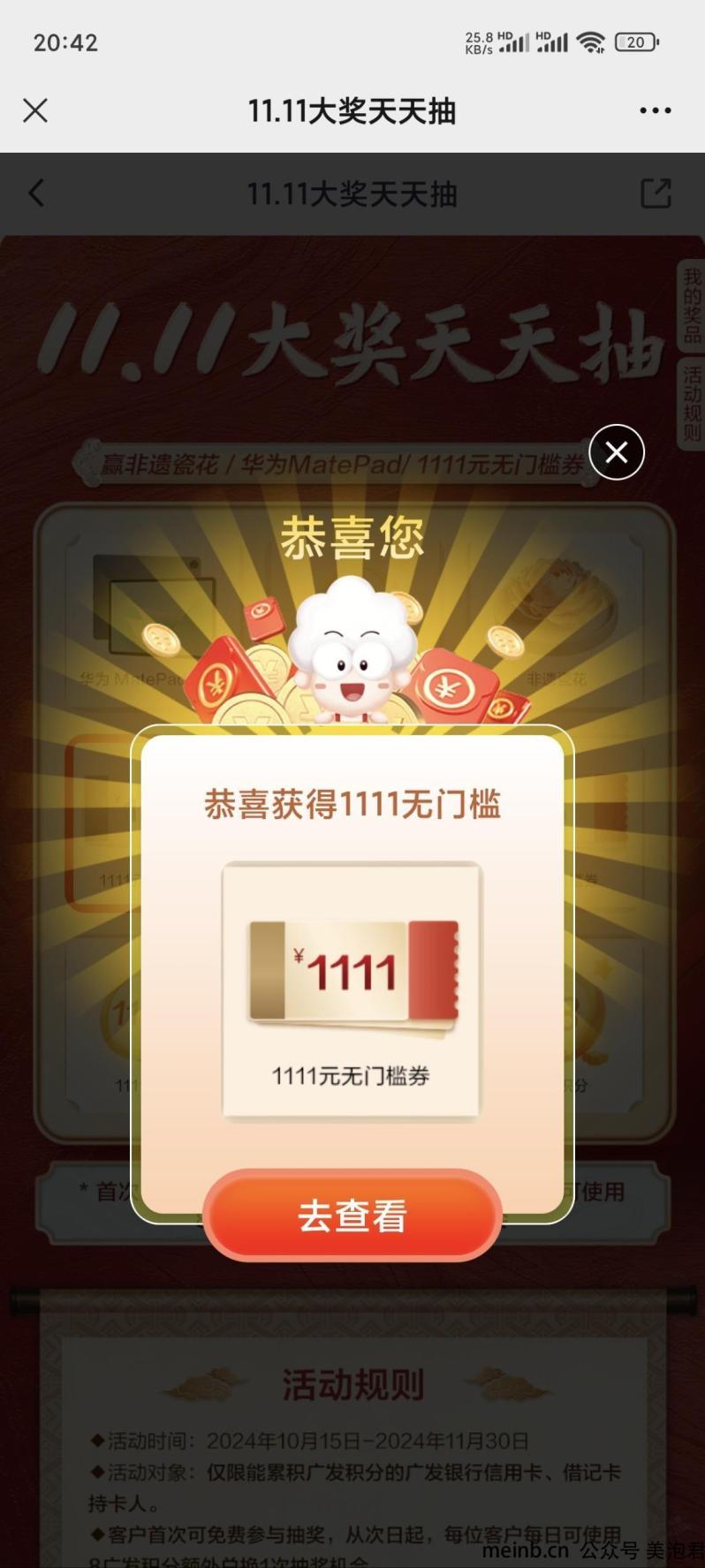Go back using the inner back arrow
The height and width of the screenshot is (1568, 705).
(x=36, y=193)
